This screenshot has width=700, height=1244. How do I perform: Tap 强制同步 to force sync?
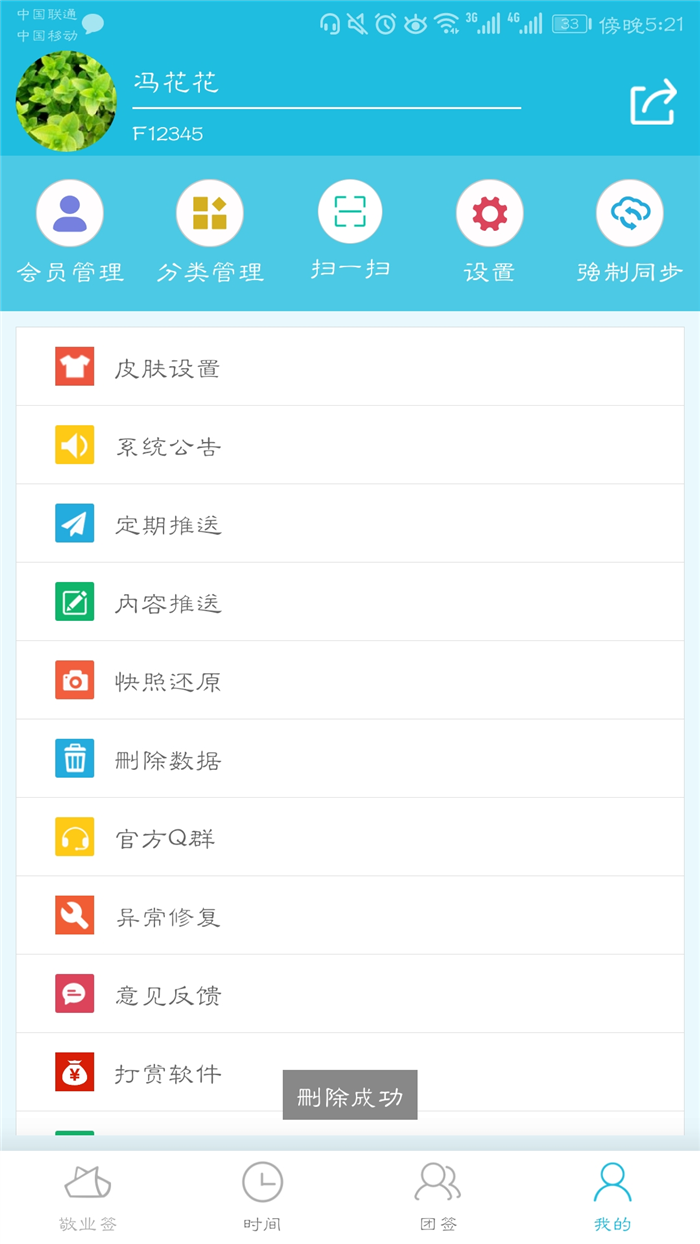pyautogui.click(x=630, y=232)
